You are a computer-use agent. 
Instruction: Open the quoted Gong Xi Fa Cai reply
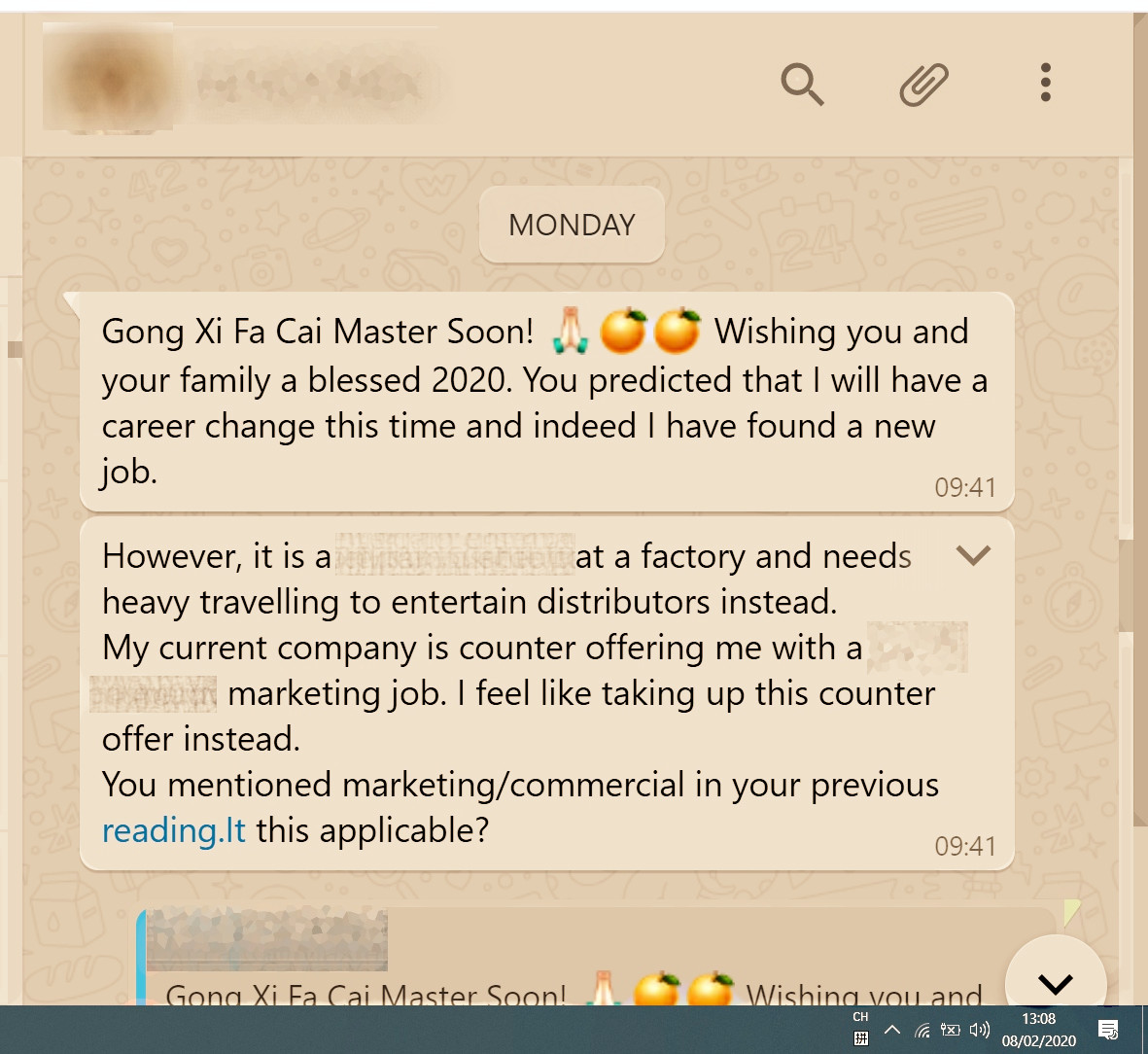(574, 982)
